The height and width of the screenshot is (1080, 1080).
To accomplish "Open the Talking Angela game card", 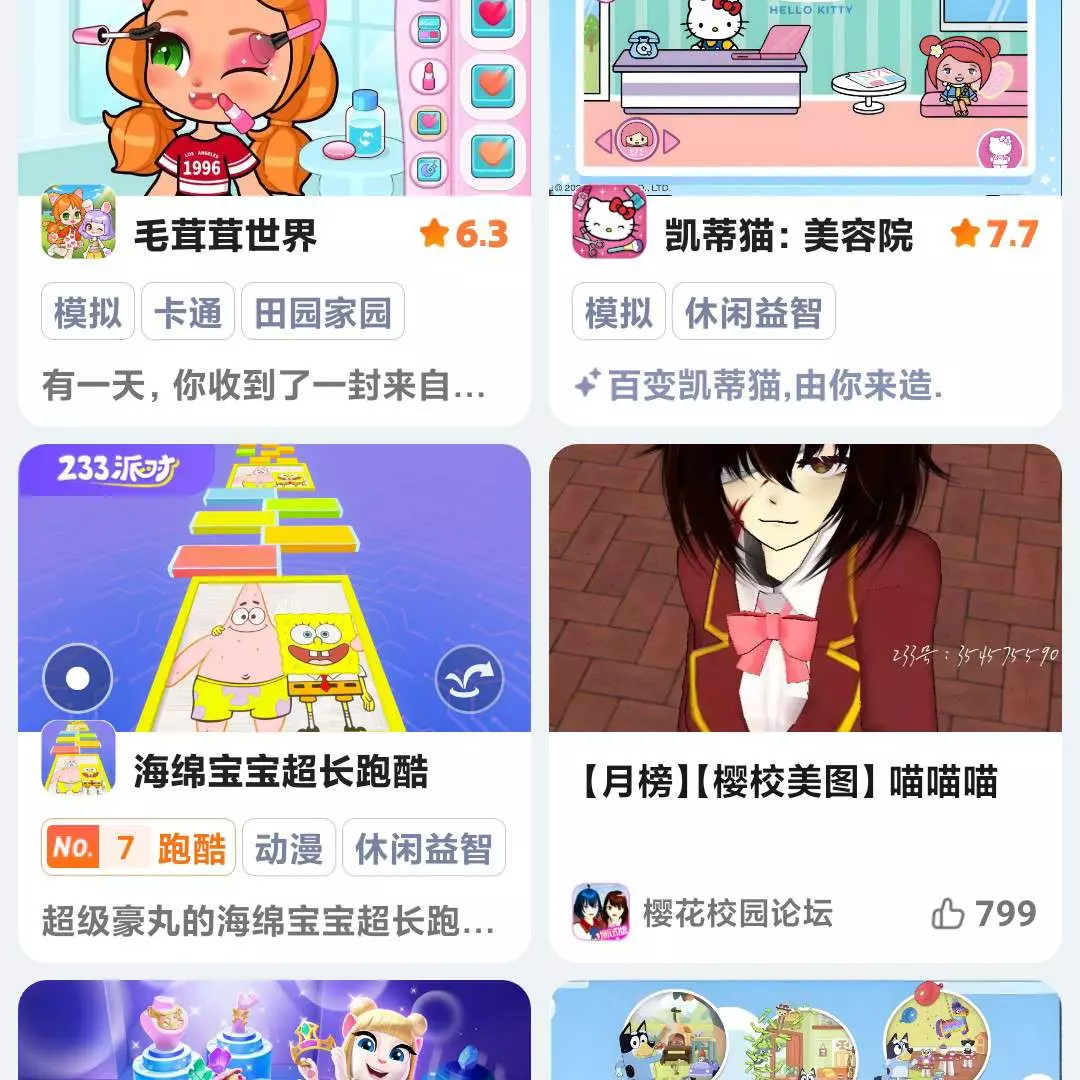I will pyautogui.click(x=274, y=1030).
